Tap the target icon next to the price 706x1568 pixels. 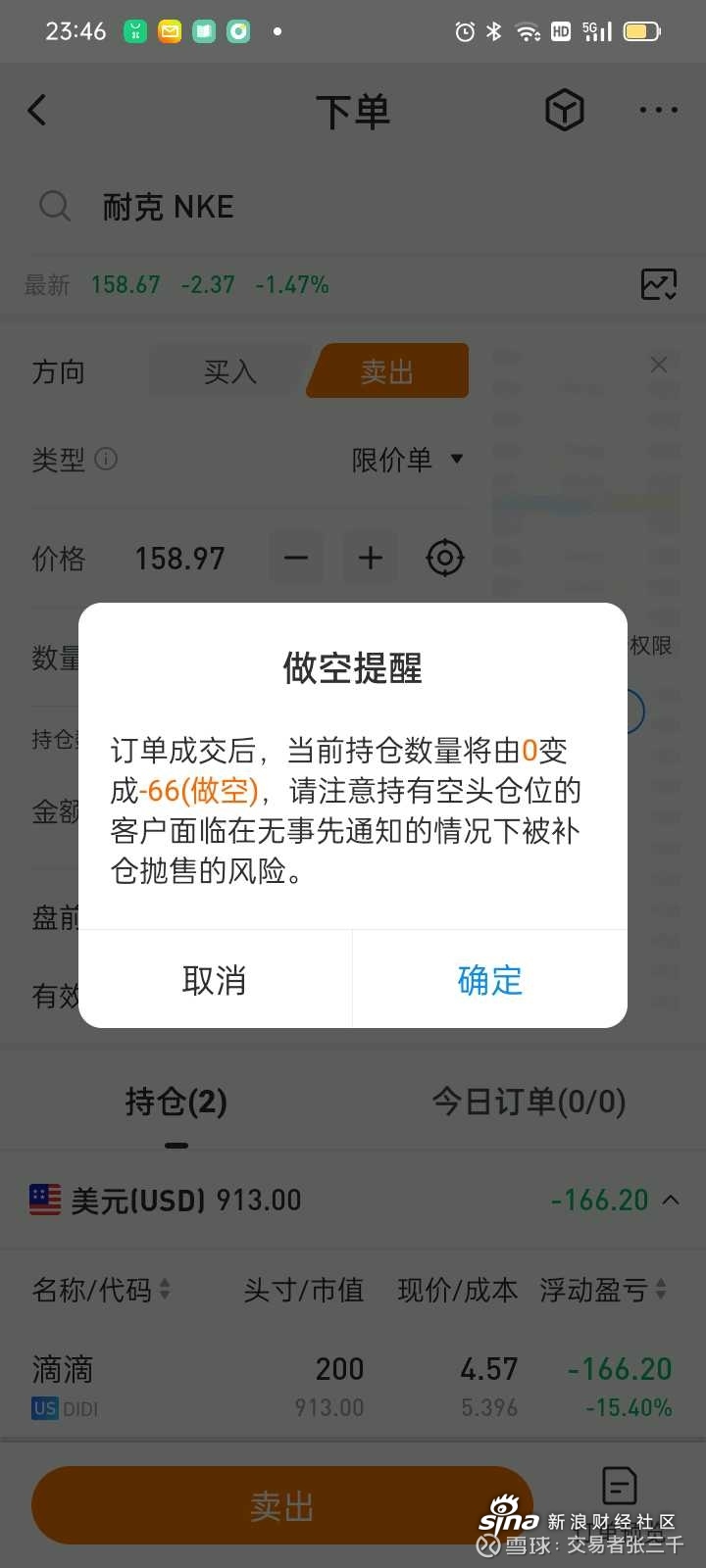click(444, 559)
